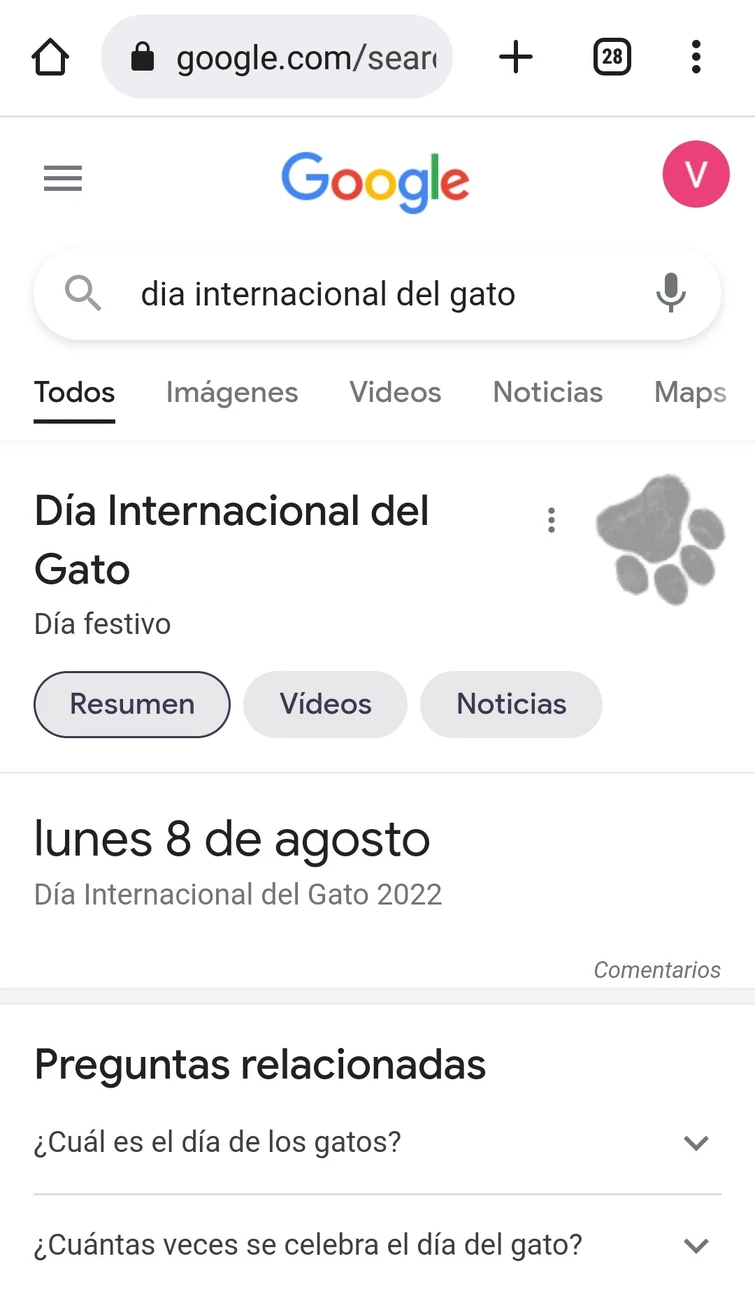Start a voice search with the microphone

pos(670,294)
